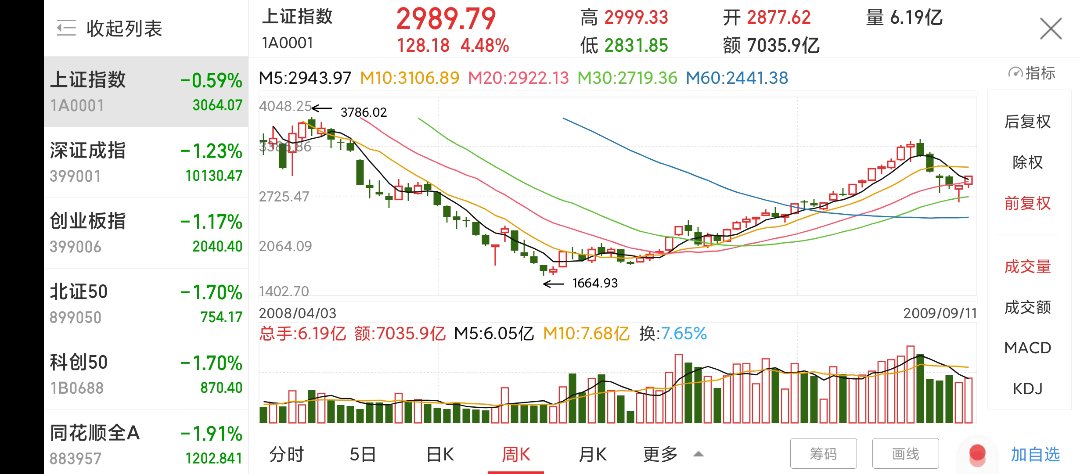This screenshot has height=474, width=1080.
Task: Switch to the 分时 chart tab
Action: 287,454
